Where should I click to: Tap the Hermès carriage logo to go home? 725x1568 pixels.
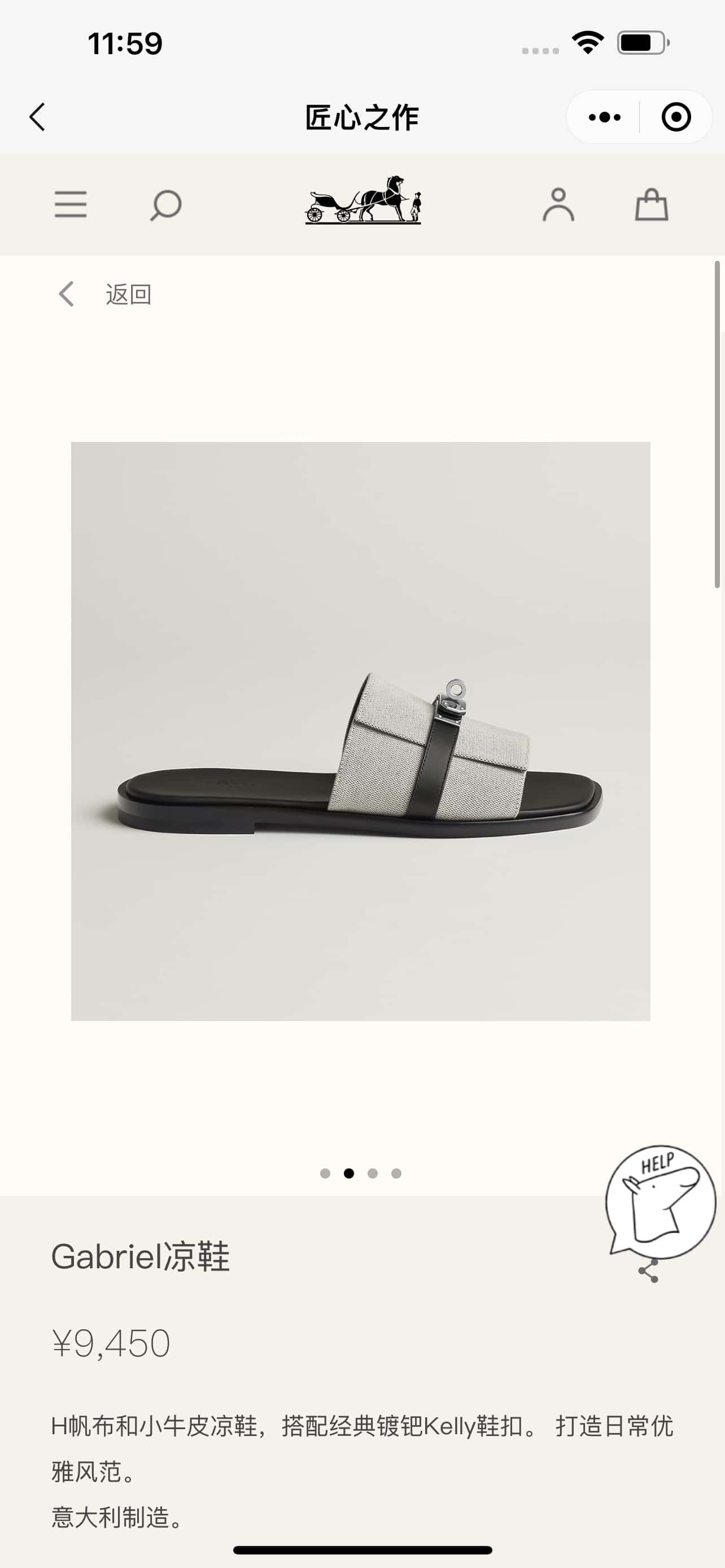(x=363, y=201)
